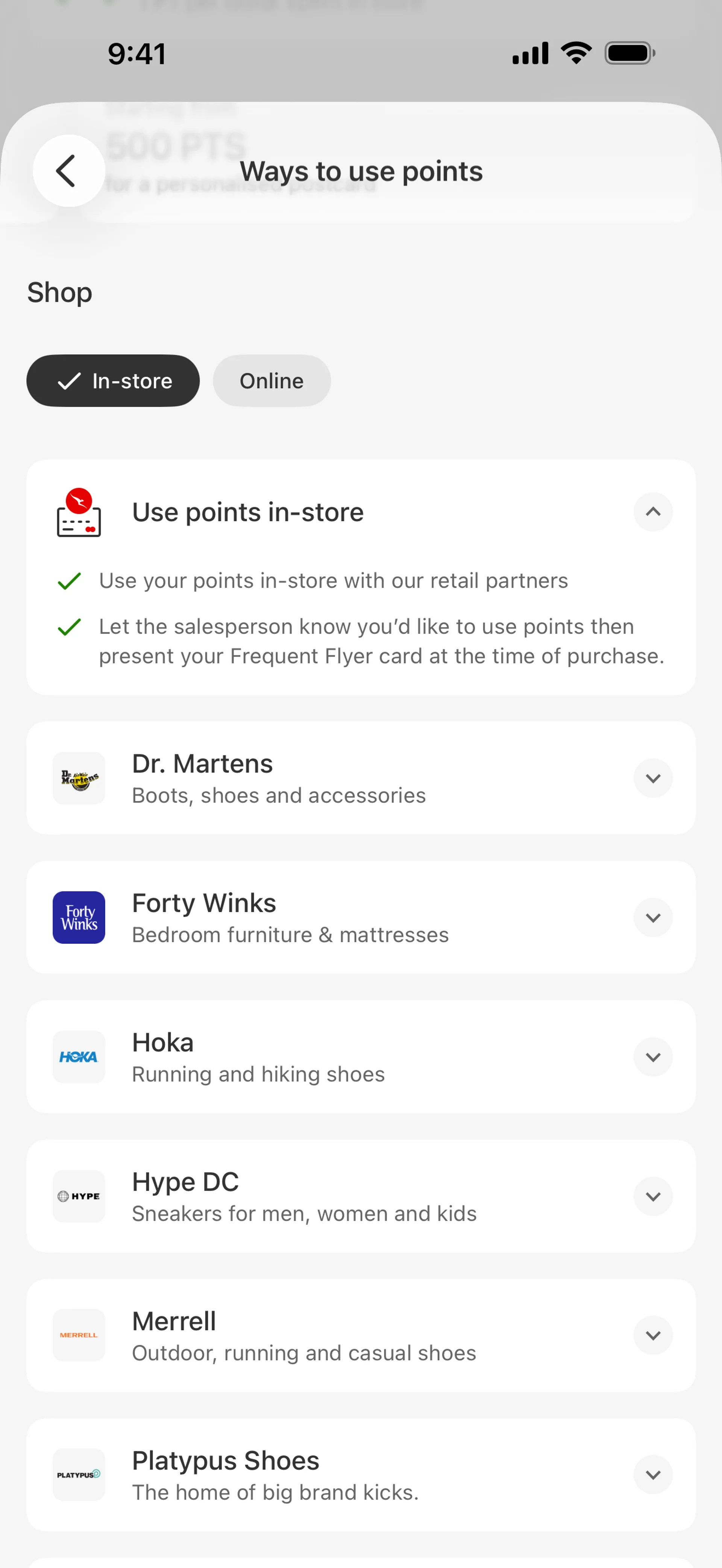Image resolution: width=722 pixels, height=1568 pixels.
Task: Expand the Dr. Martens card
Action: tap(652, 778)
